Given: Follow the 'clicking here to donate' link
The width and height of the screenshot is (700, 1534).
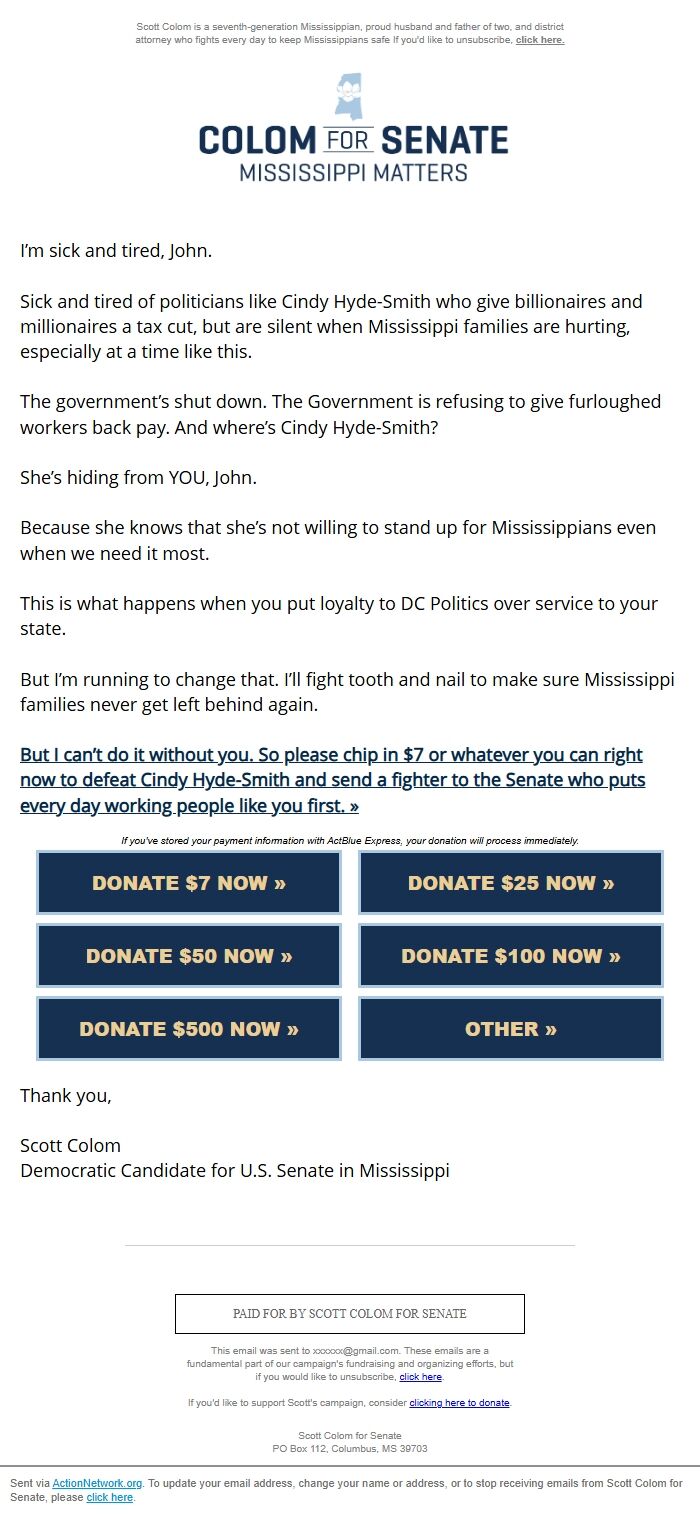Looking at the screenshot, I should [x=459, y=1403].
